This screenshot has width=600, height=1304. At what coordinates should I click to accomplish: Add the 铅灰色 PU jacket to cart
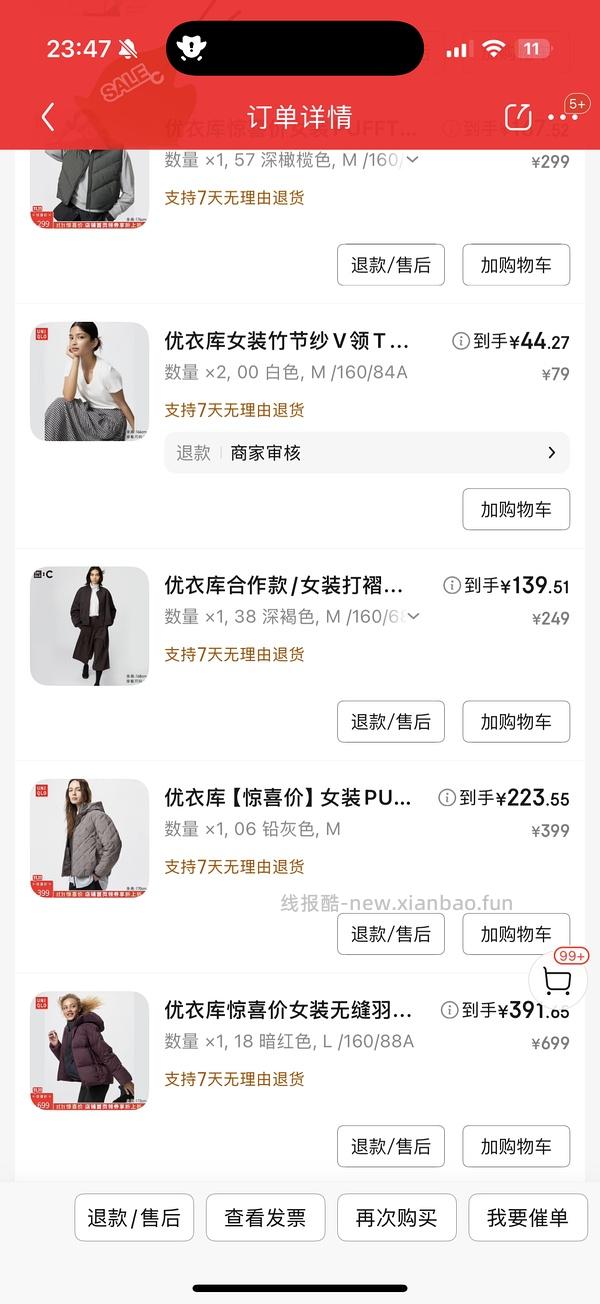coord(515,934)
